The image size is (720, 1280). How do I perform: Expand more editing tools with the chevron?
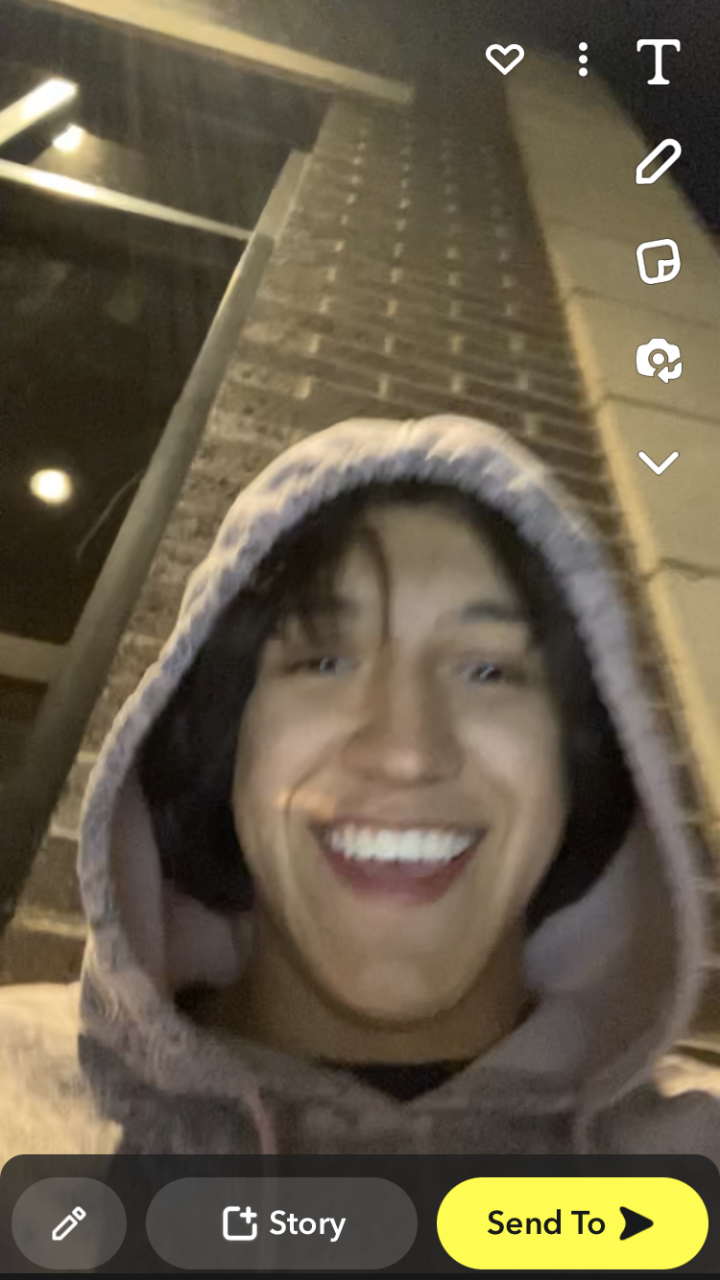point(658,462)
